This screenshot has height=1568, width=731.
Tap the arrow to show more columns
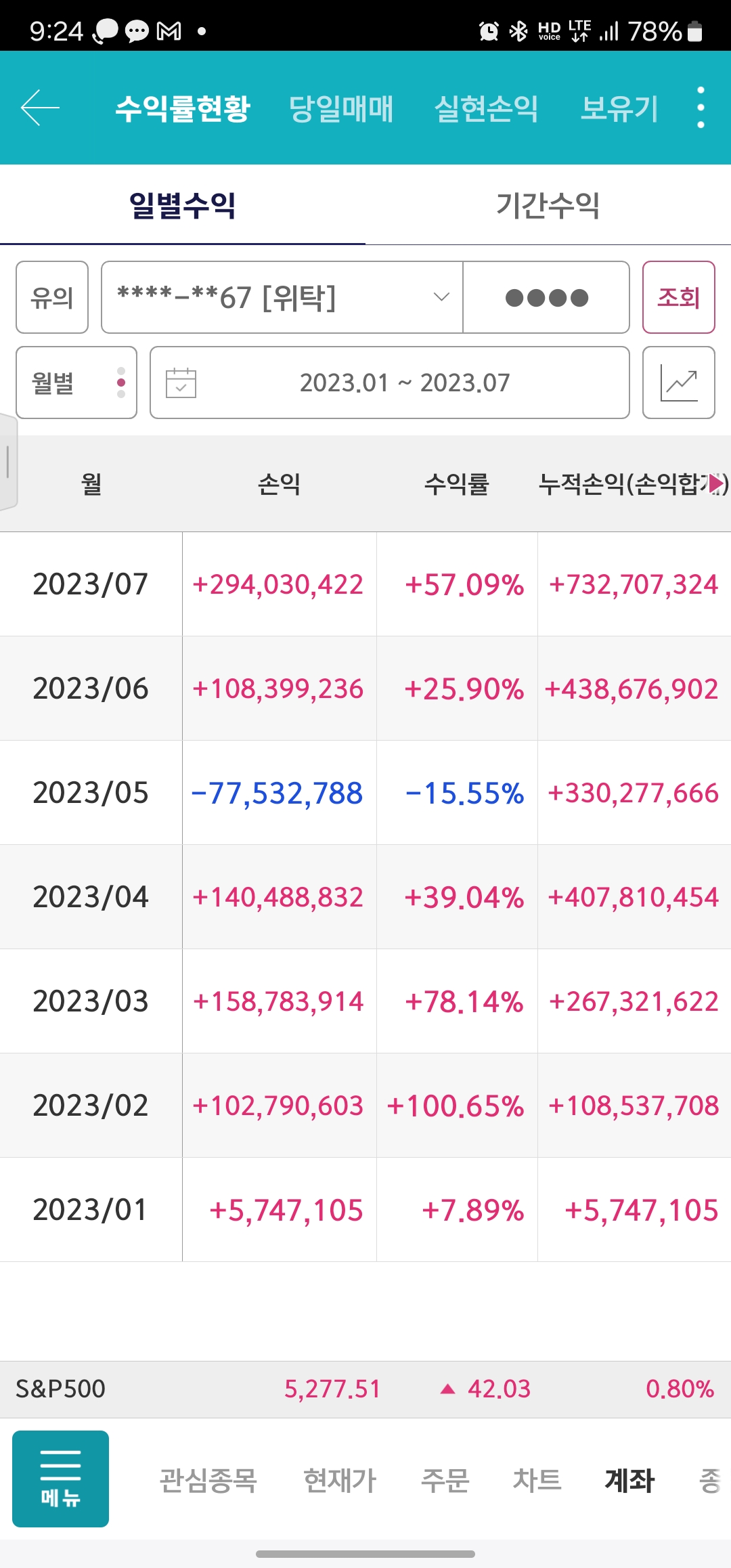pos(715,483)
